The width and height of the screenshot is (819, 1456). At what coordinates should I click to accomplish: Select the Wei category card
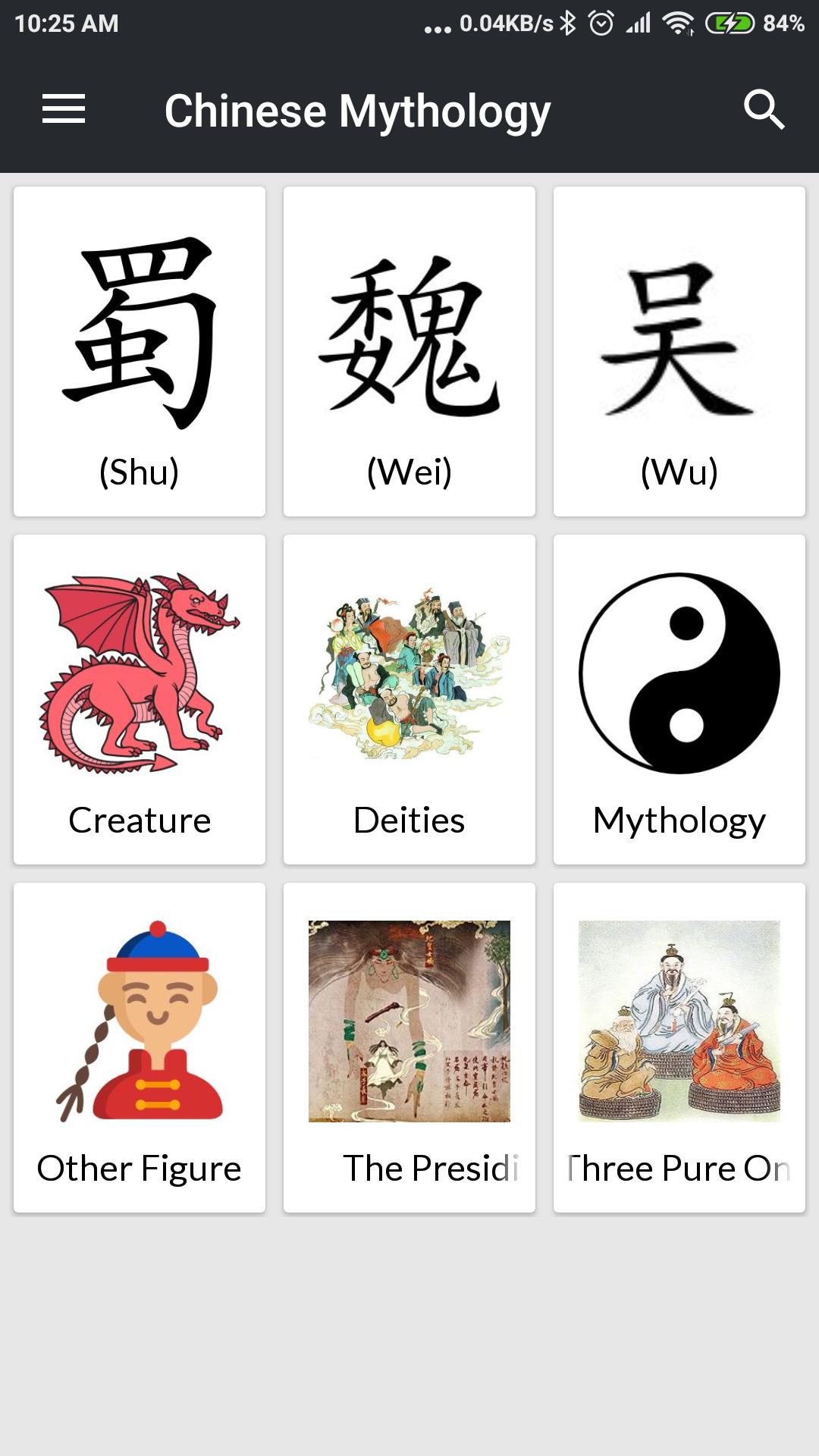(409, 352)
